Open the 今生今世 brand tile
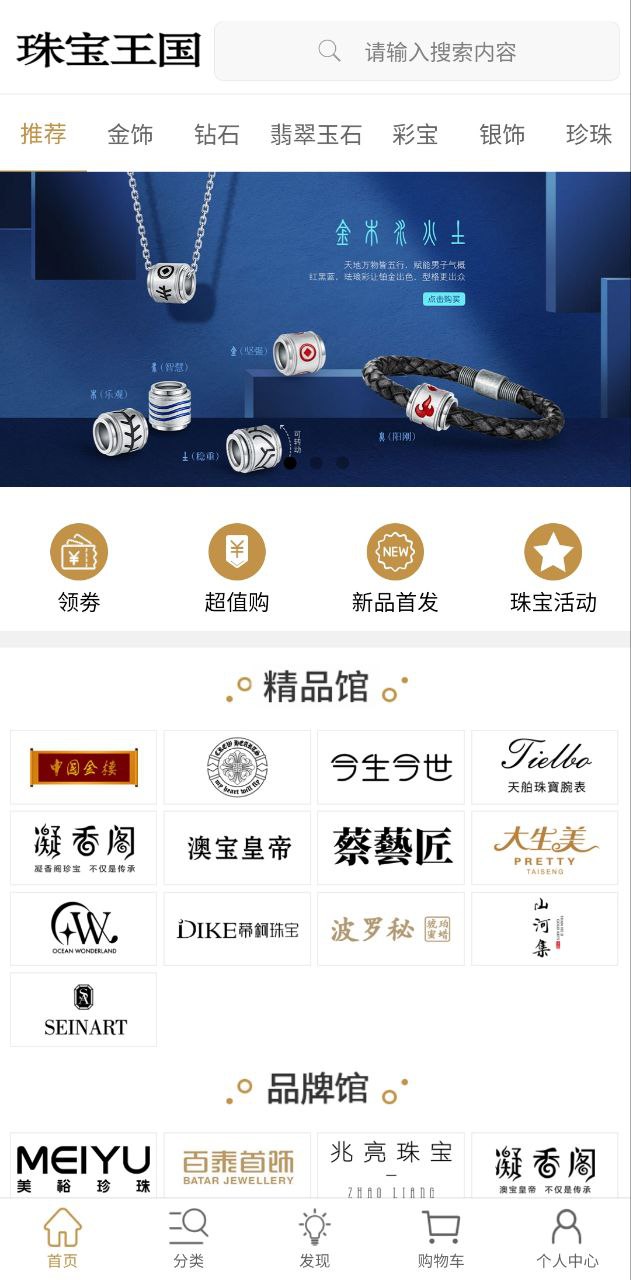The image size is (631, 1280). click(391, 767)
